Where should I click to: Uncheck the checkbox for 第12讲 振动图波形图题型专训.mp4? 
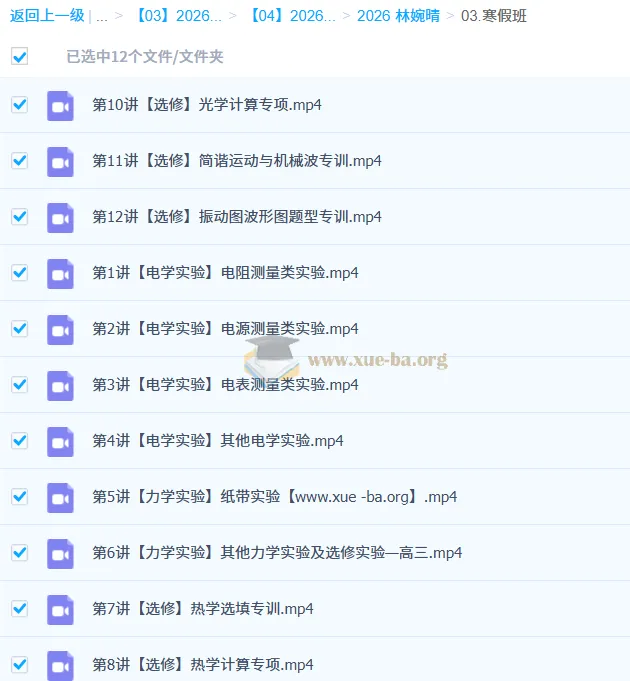click(19, 216)
